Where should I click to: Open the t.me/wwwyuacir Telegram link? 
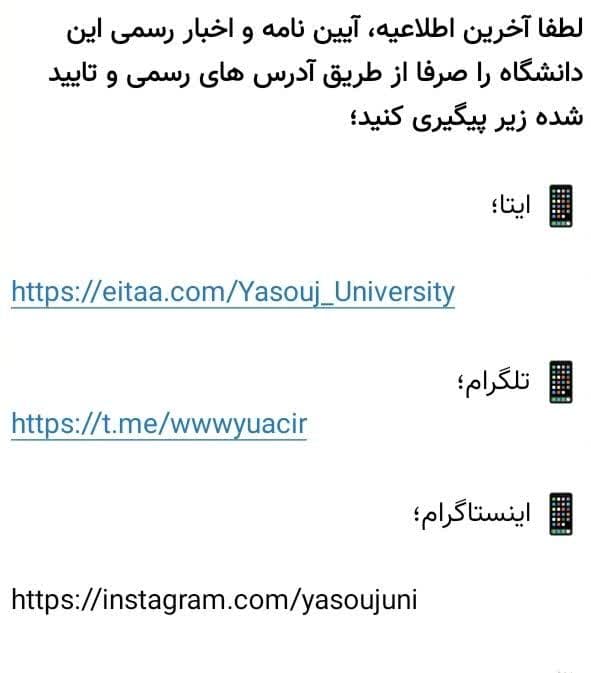[159, 425]
